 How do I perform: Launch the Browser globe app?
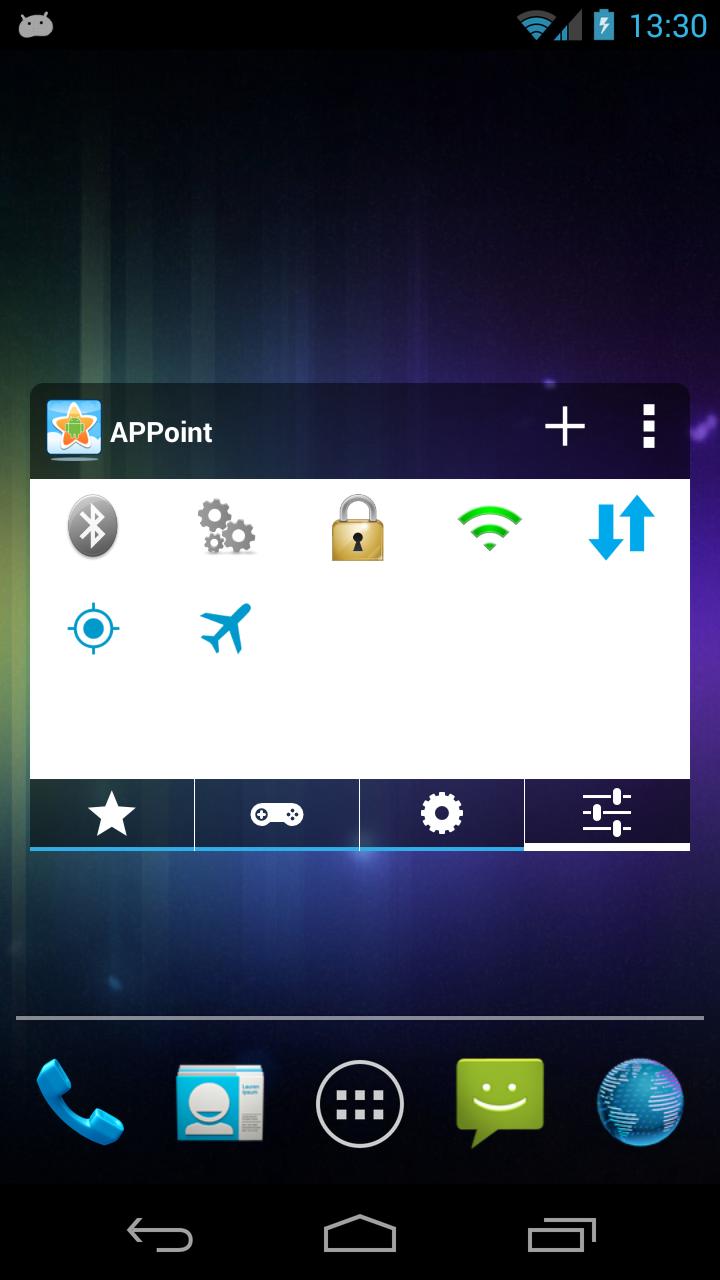tap(640, 1102)
